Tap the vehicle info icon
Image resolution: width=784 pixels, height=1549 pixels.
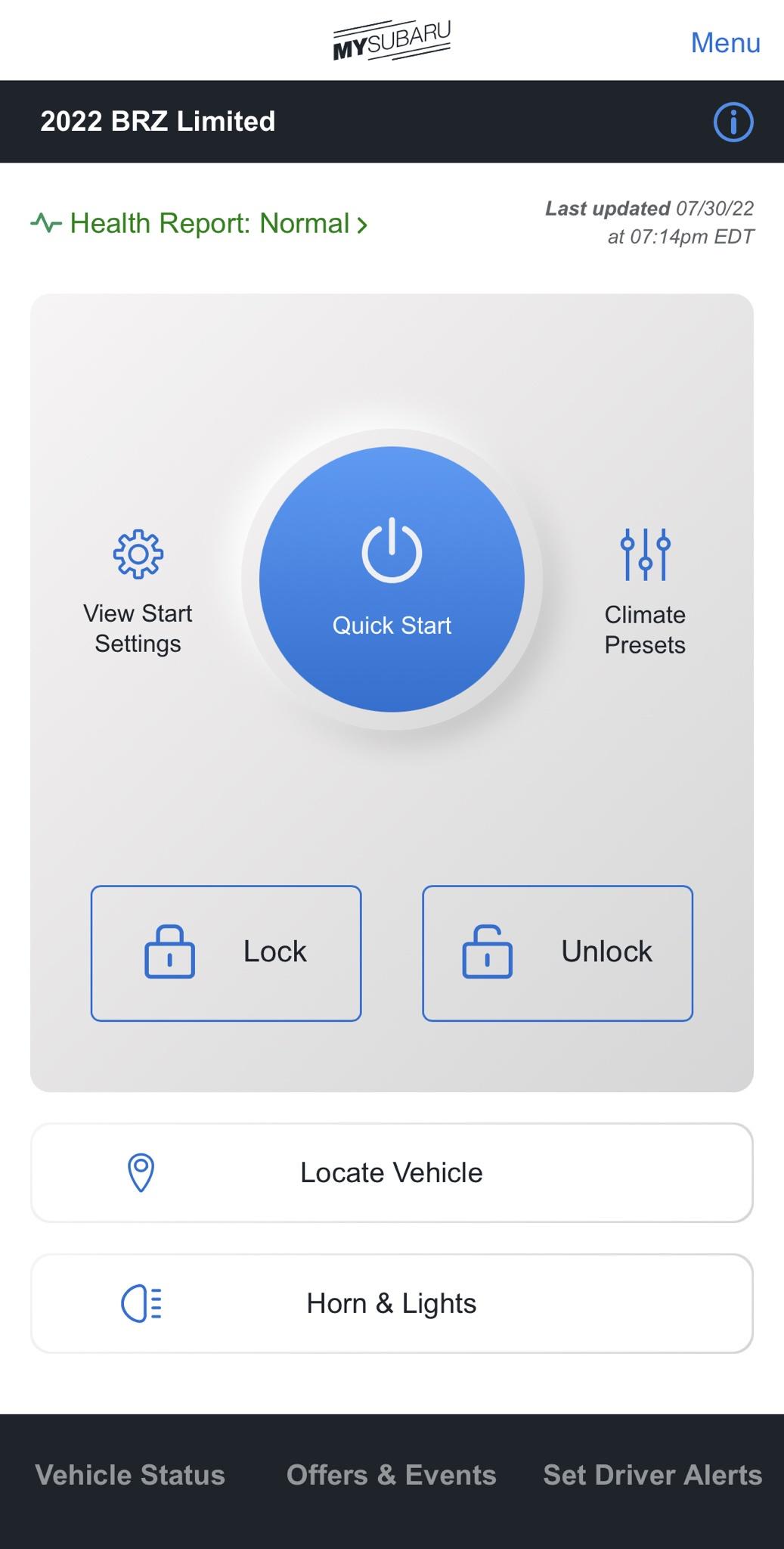coord(733,122)
